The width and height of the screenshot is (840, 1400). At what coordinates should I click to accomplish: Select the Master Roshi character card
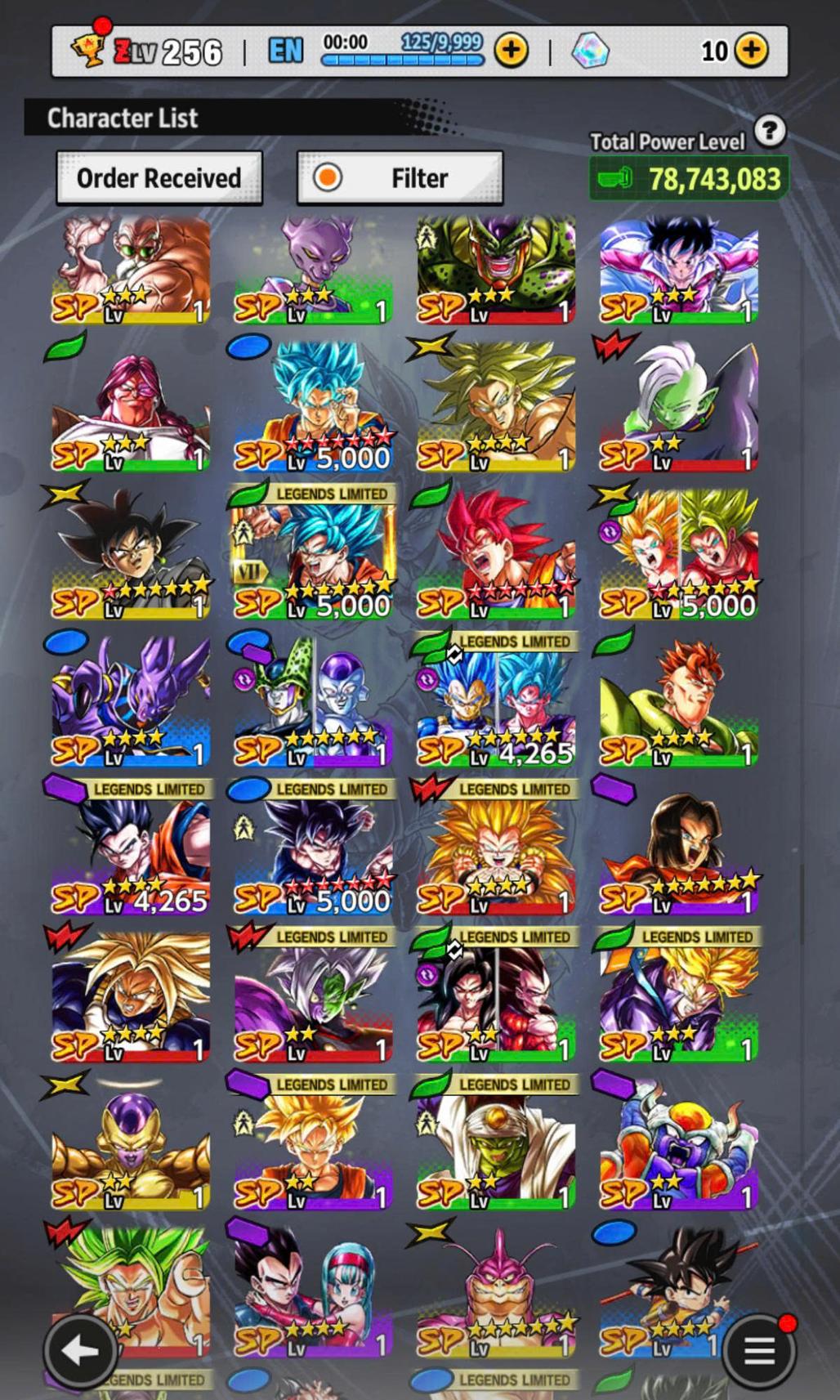tap(131, 270)
